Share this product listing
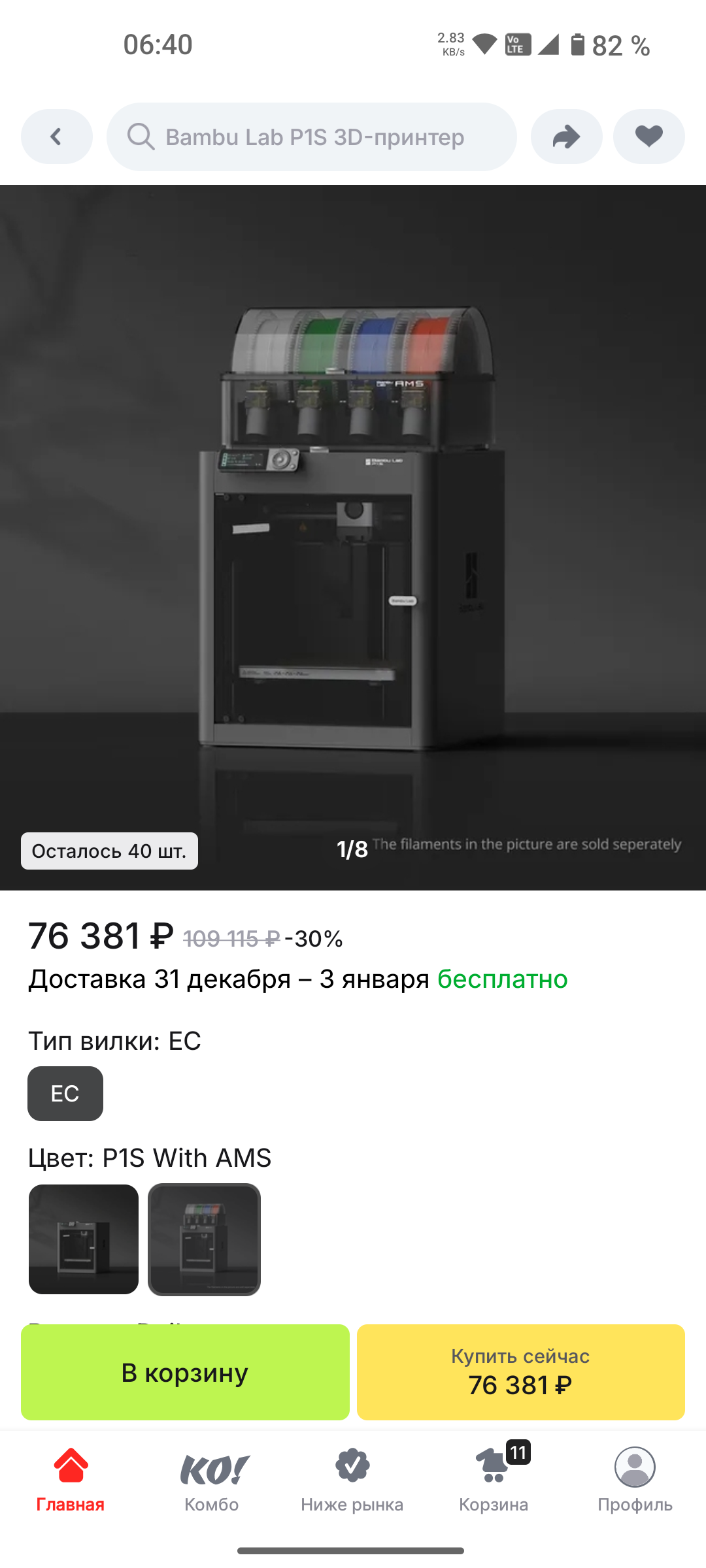 566,137
